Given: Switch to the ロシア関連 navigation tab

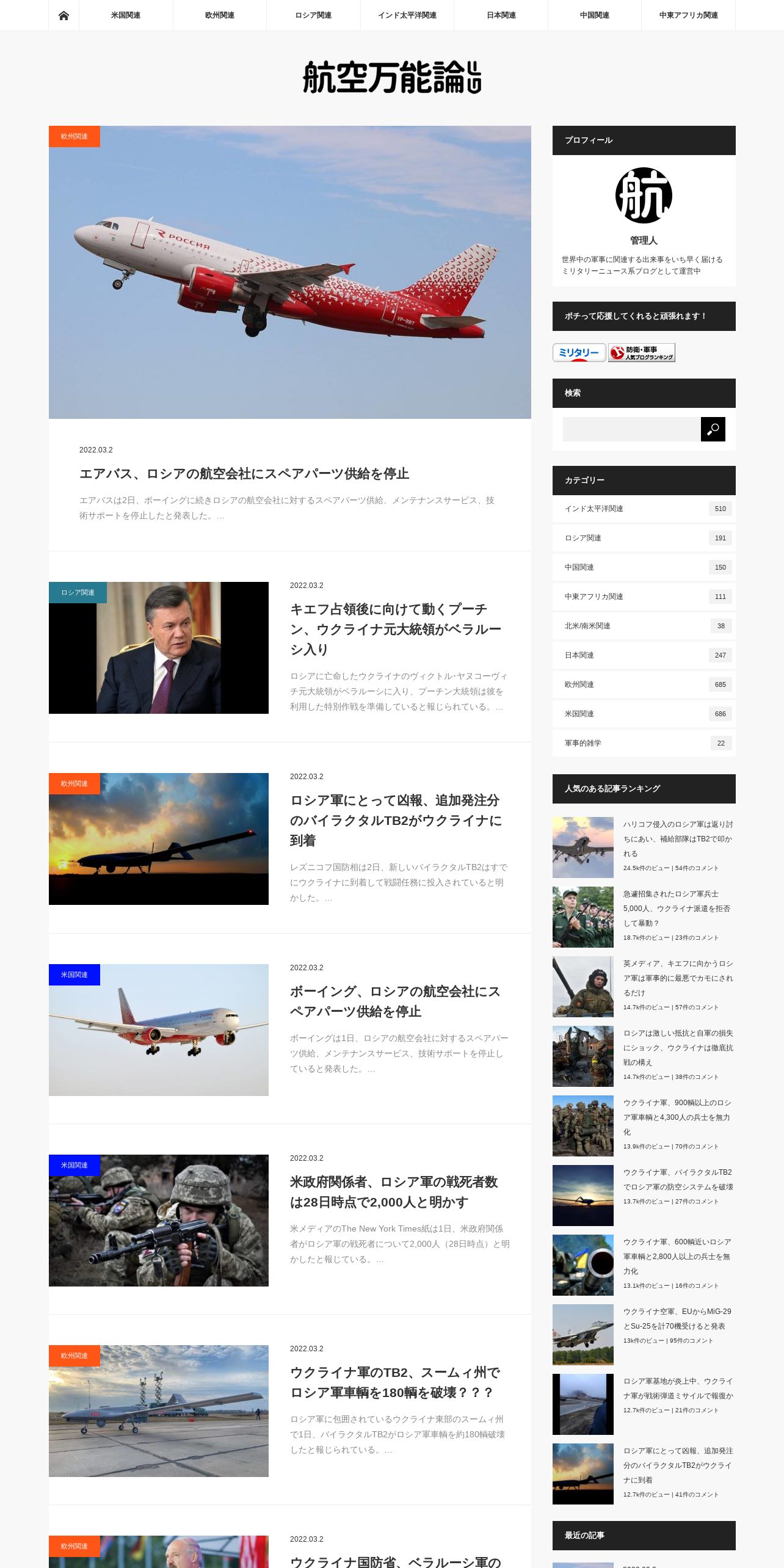Looking at the screenshot, I should coord(313,15).
